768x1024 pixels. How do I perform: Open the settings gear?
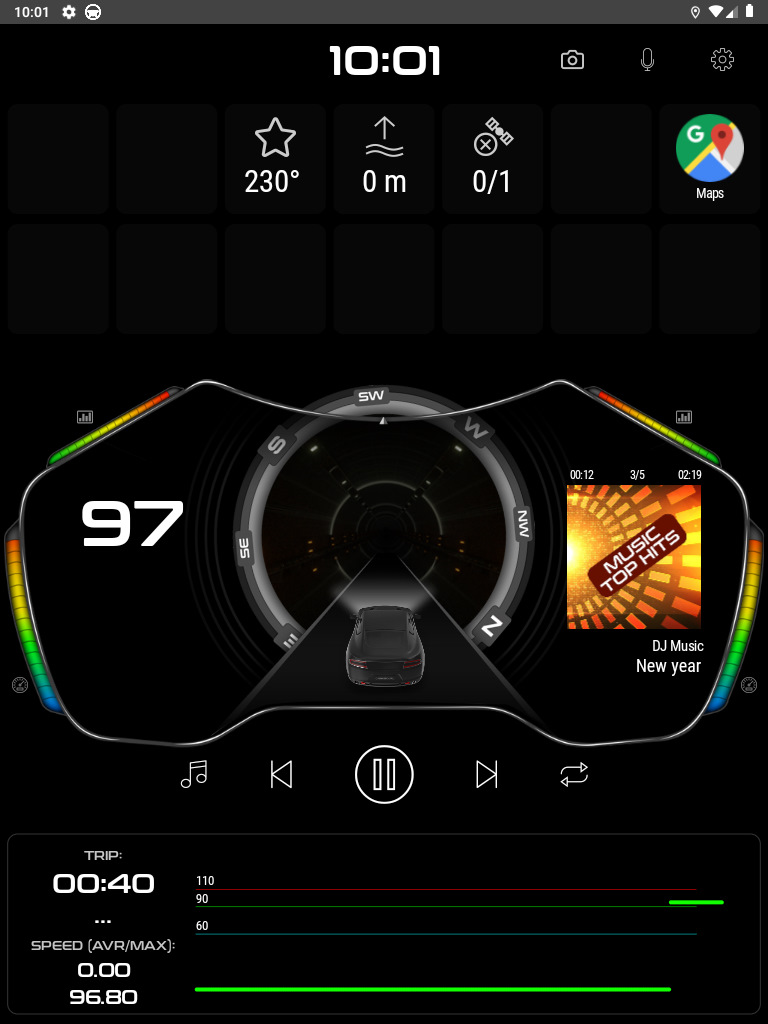(x=722, y=60)
